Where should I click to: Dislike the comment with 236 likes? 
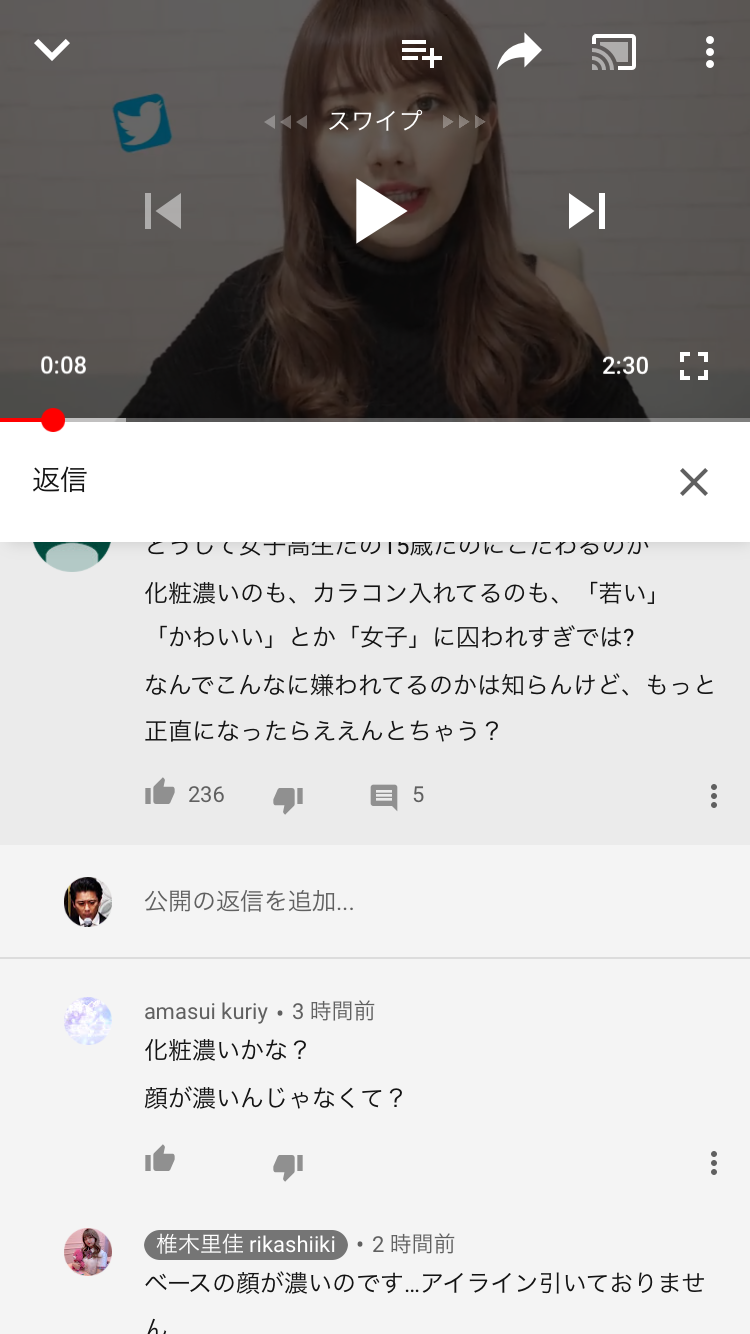point(288,798)
